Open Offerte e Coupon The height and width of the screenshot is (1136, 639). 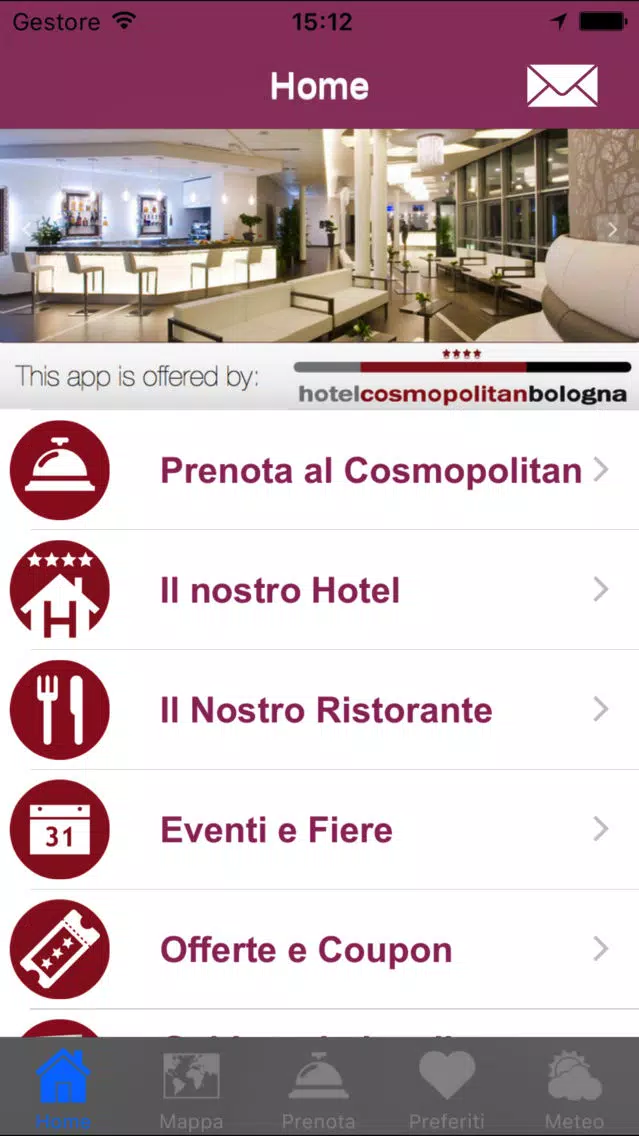pos(320,950)
